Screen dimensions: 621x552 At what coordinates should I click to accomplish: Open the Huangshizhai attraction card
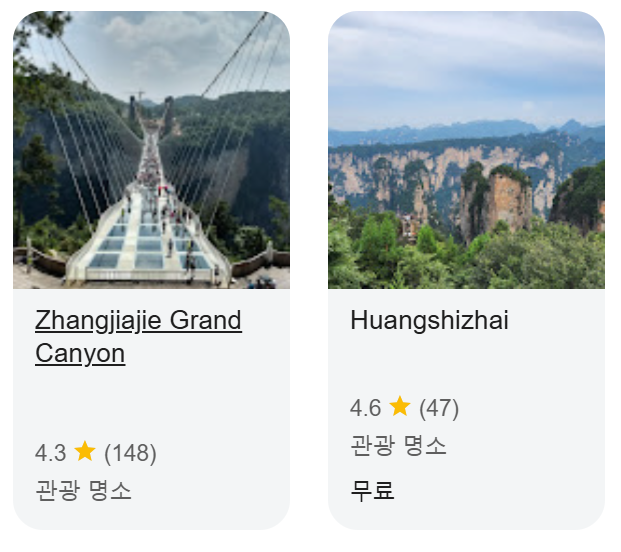(x=466, y=270)
